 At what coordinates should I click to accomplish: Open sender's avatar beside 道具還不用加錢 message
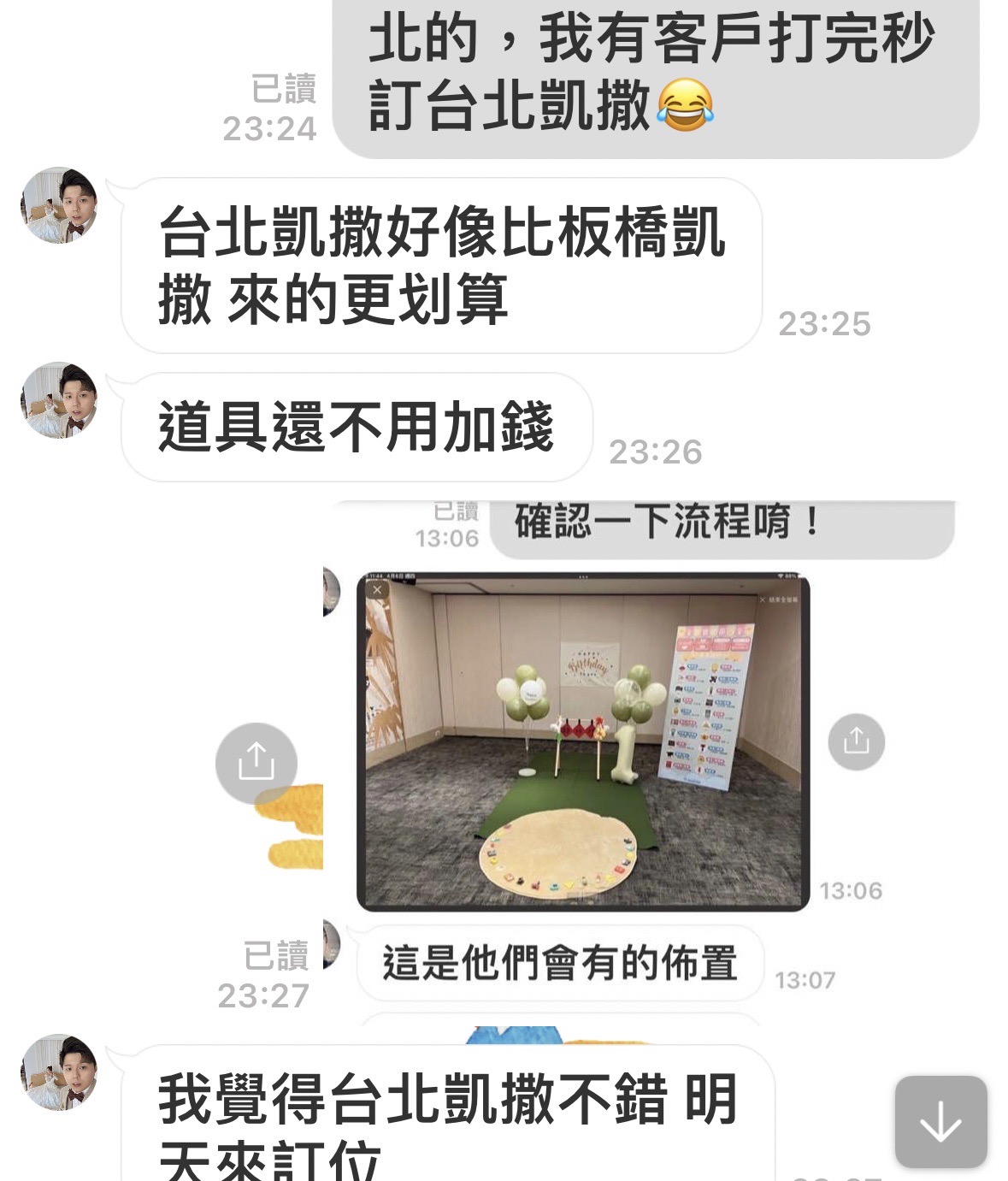[59, 400]
